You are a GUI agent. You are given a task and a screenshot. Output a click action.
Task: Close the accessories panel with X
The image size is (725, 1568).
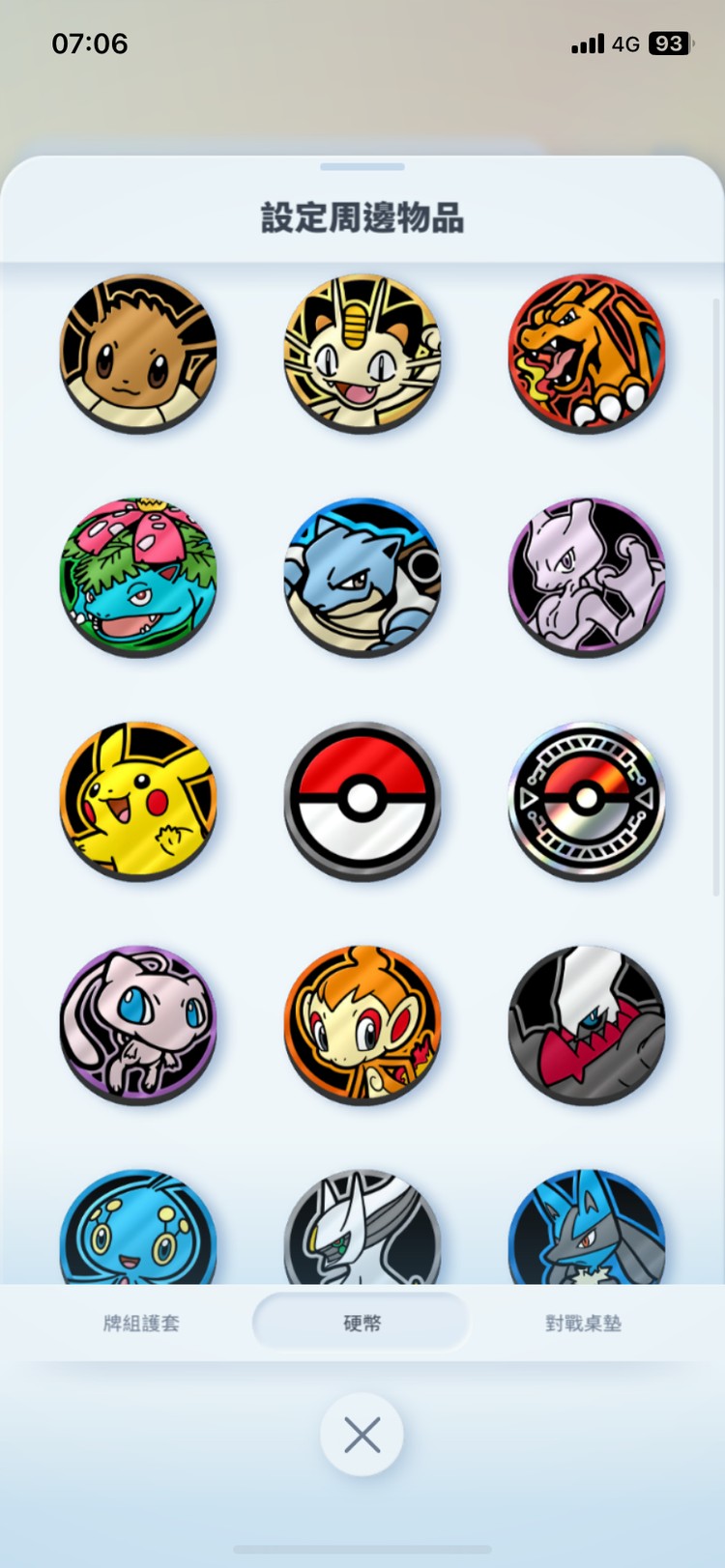point(362,1435)
